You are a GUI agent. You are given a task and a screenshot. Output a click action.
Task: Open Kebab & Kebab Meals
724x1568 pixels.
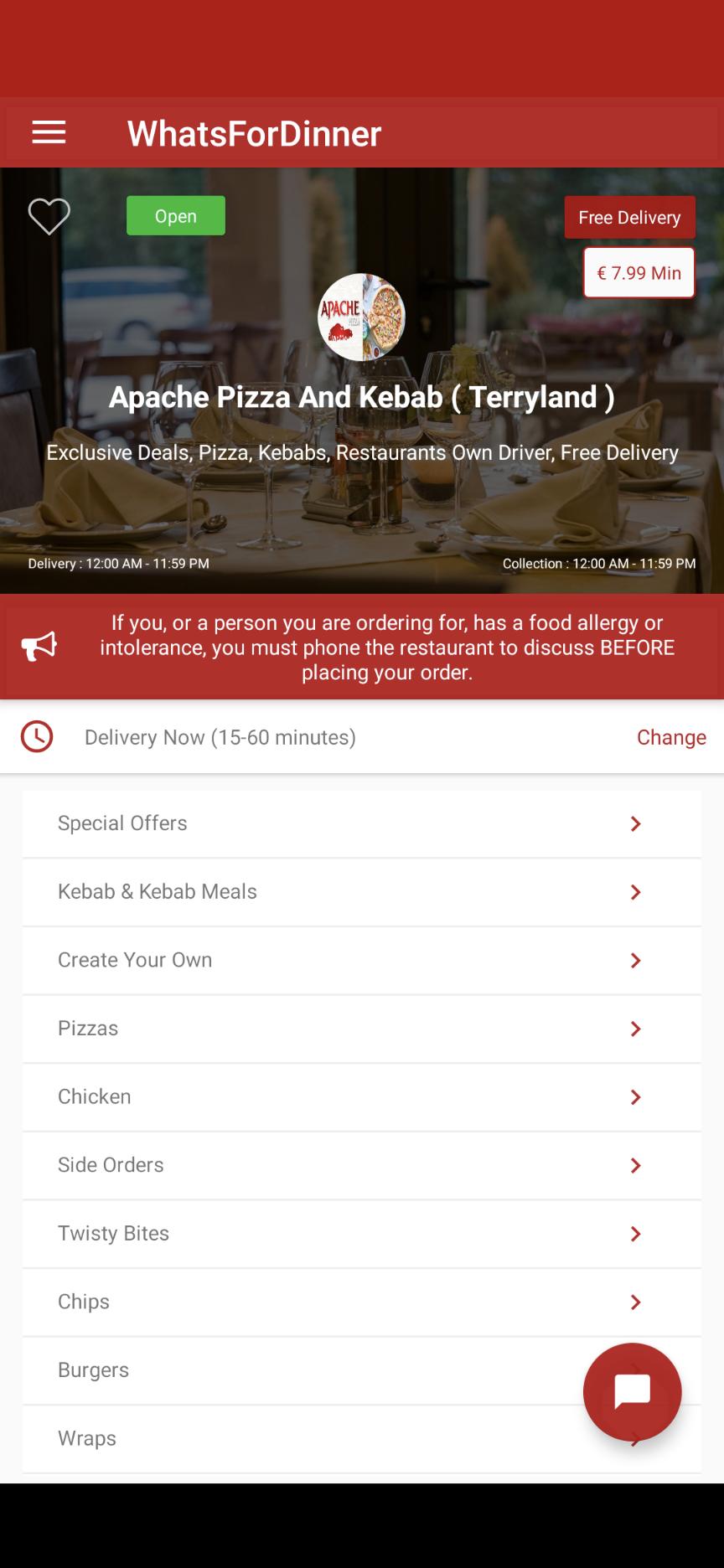[362, 892]
